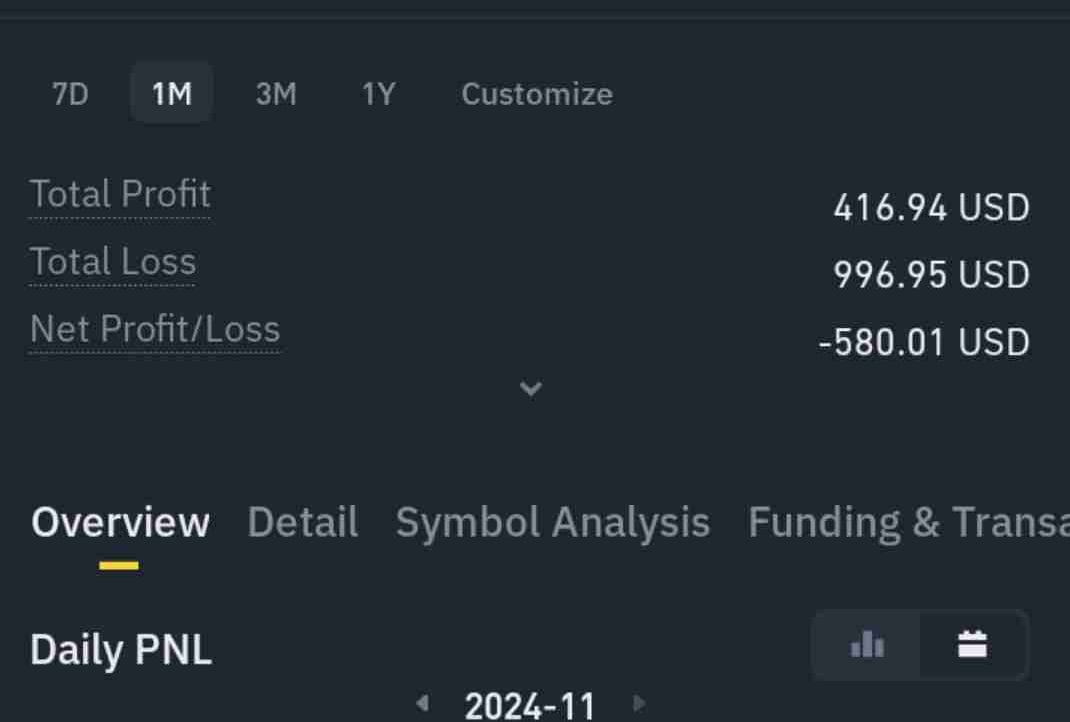Switch Daily PNL to bar chart view

(x=867, y=645)
